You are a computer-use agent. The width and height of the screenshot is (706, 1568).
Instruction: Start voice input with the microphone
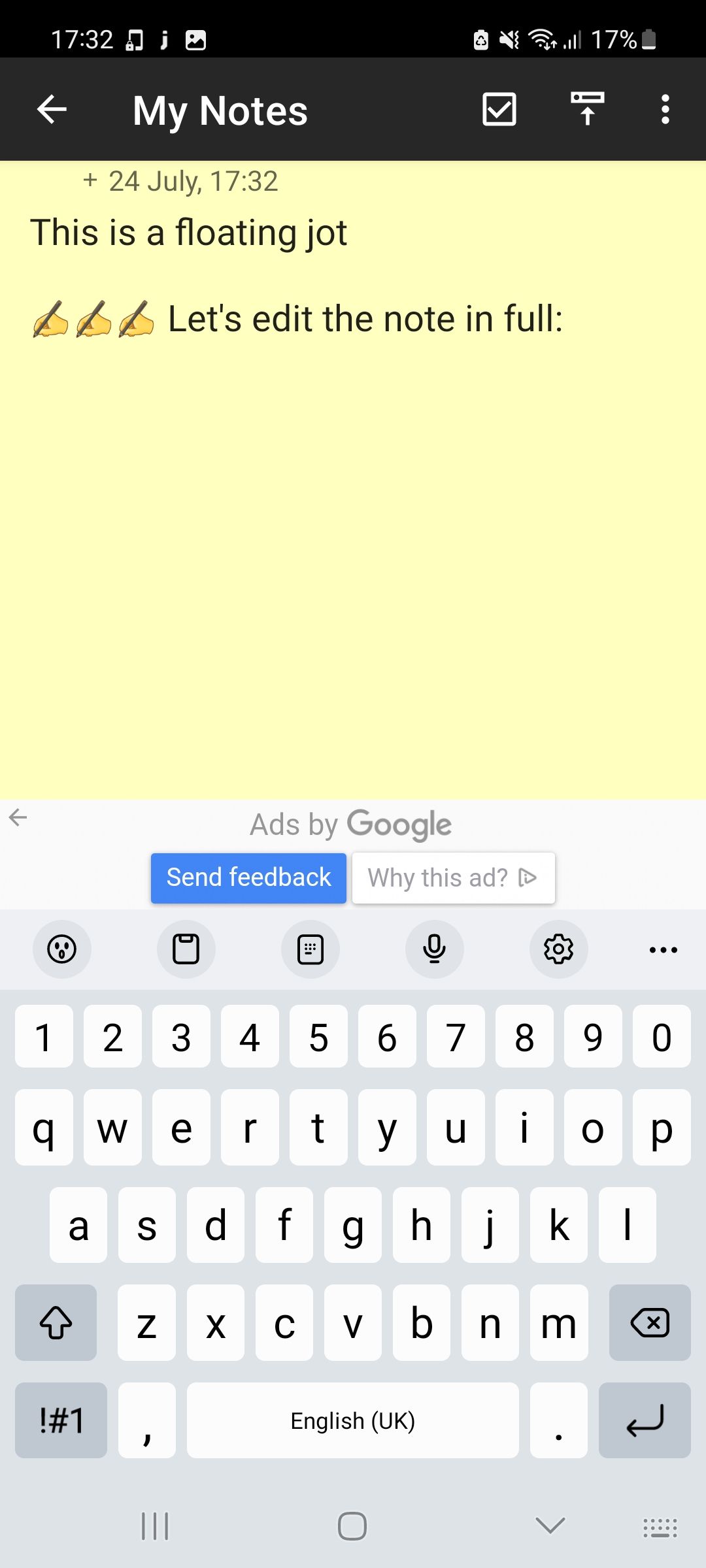tap(435, 949)
